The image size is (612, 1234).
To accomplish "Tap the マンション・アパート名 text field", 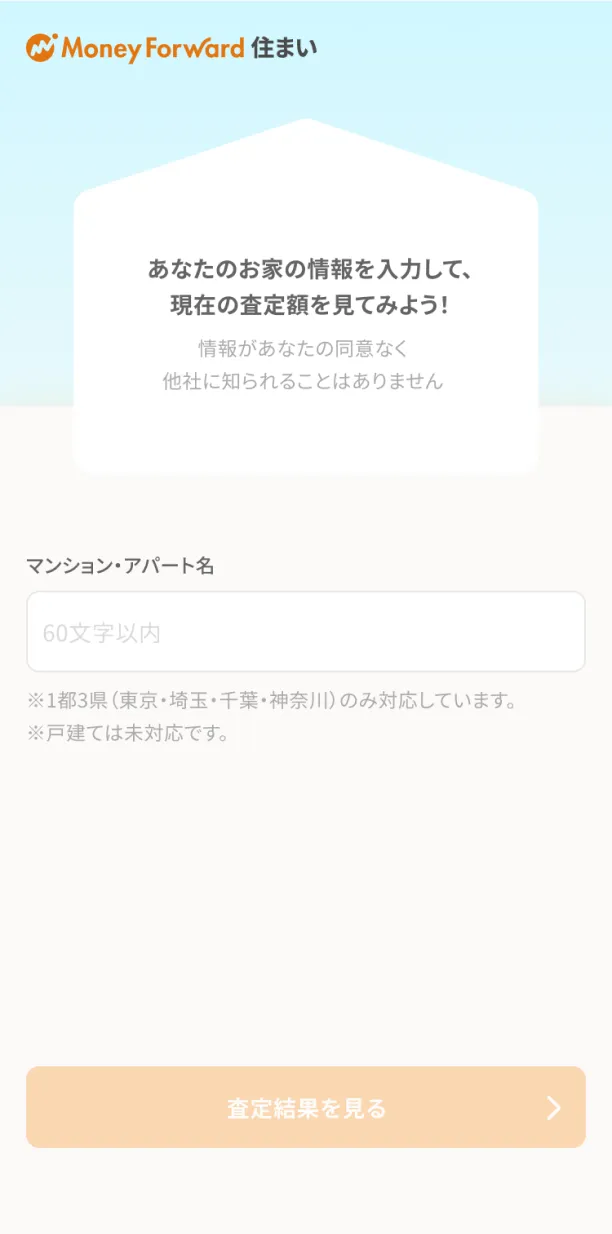I will click(306, 632).
